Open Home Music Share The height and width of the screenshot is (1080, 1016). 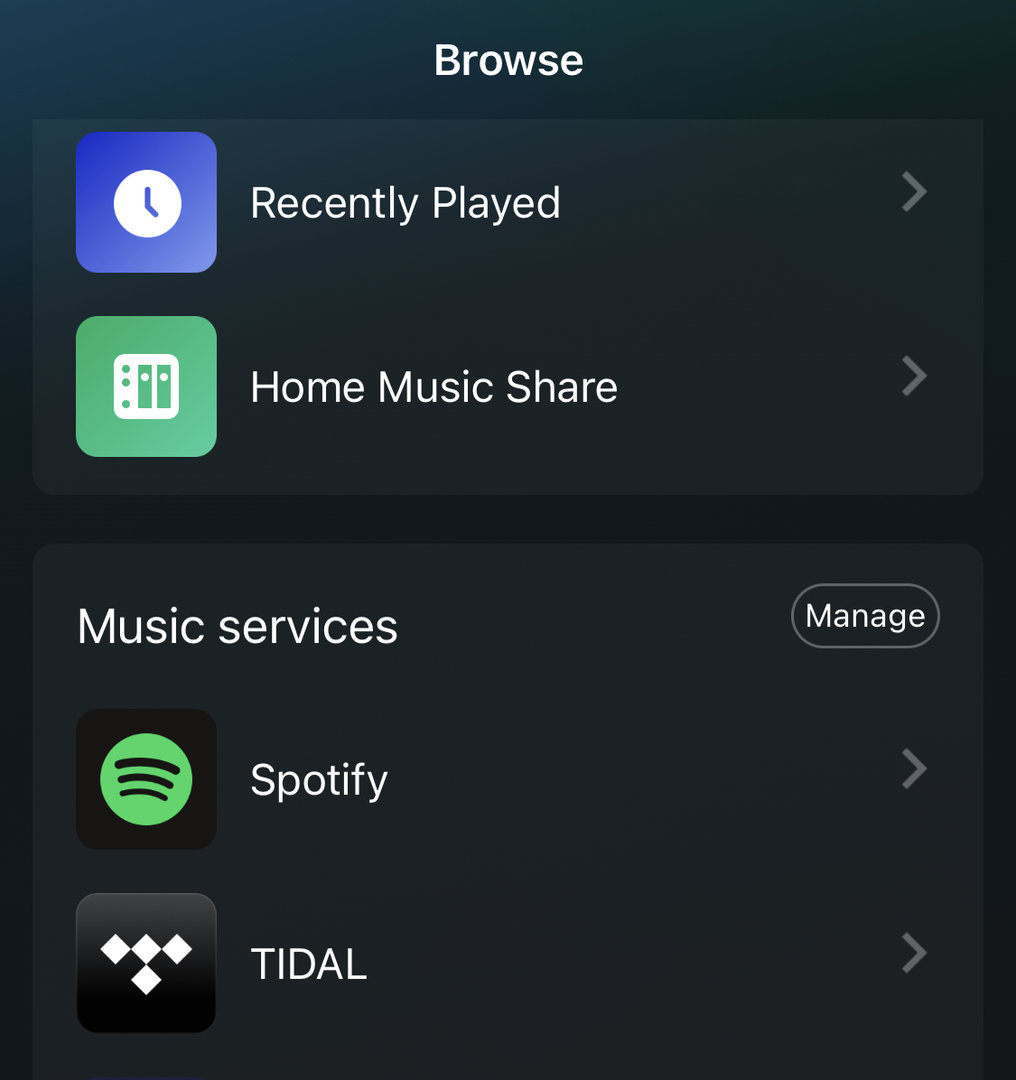(433, 387)
